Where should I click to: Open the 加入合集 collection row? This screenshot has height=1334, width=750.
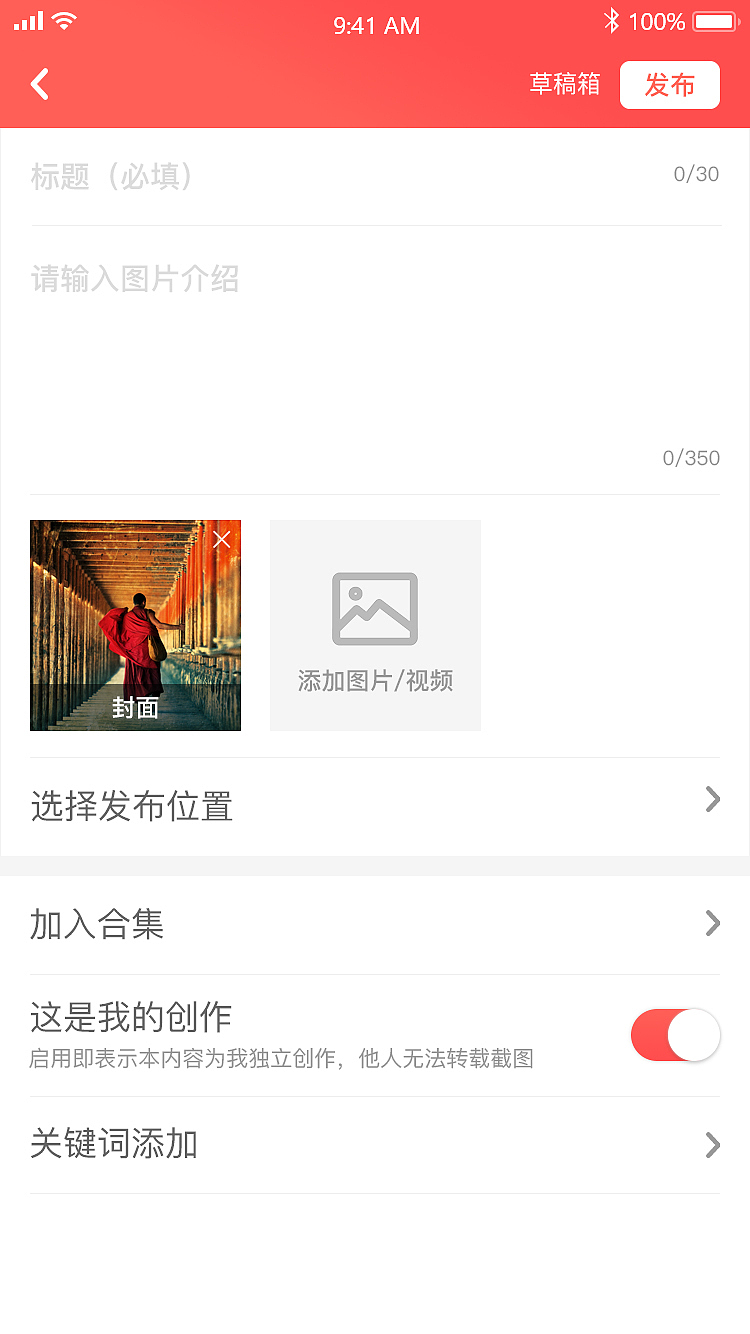coord(375,924)
